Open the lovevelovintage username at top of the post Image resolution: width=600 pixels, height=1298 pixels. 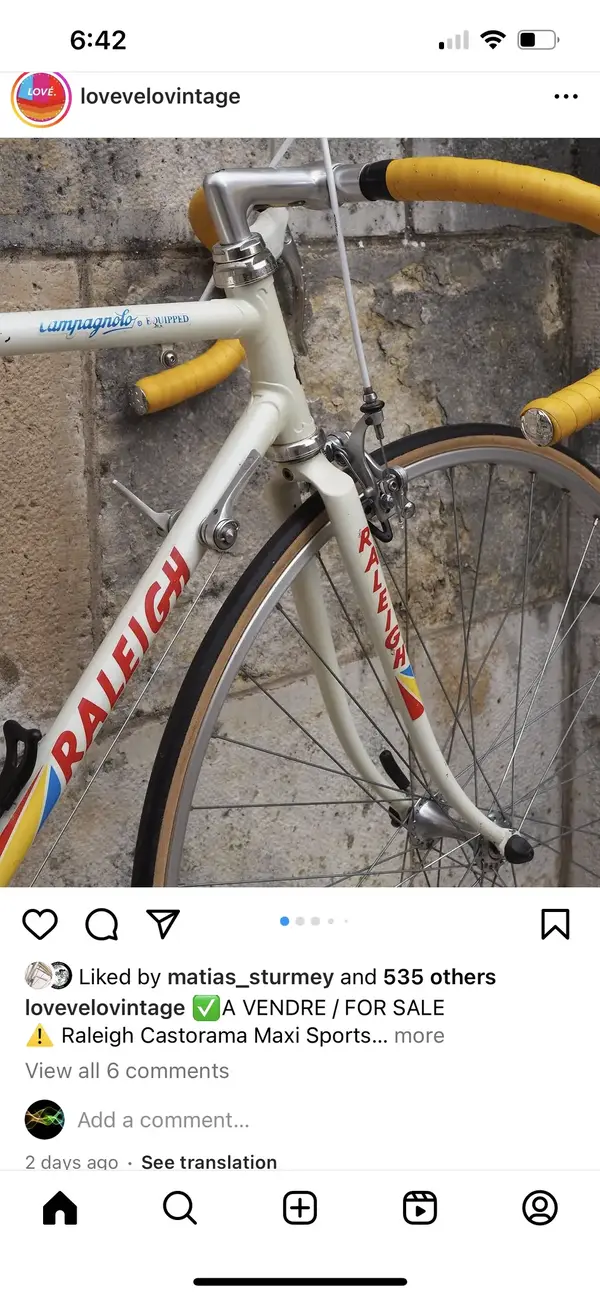pyautogui.click(x=160, y=97)
